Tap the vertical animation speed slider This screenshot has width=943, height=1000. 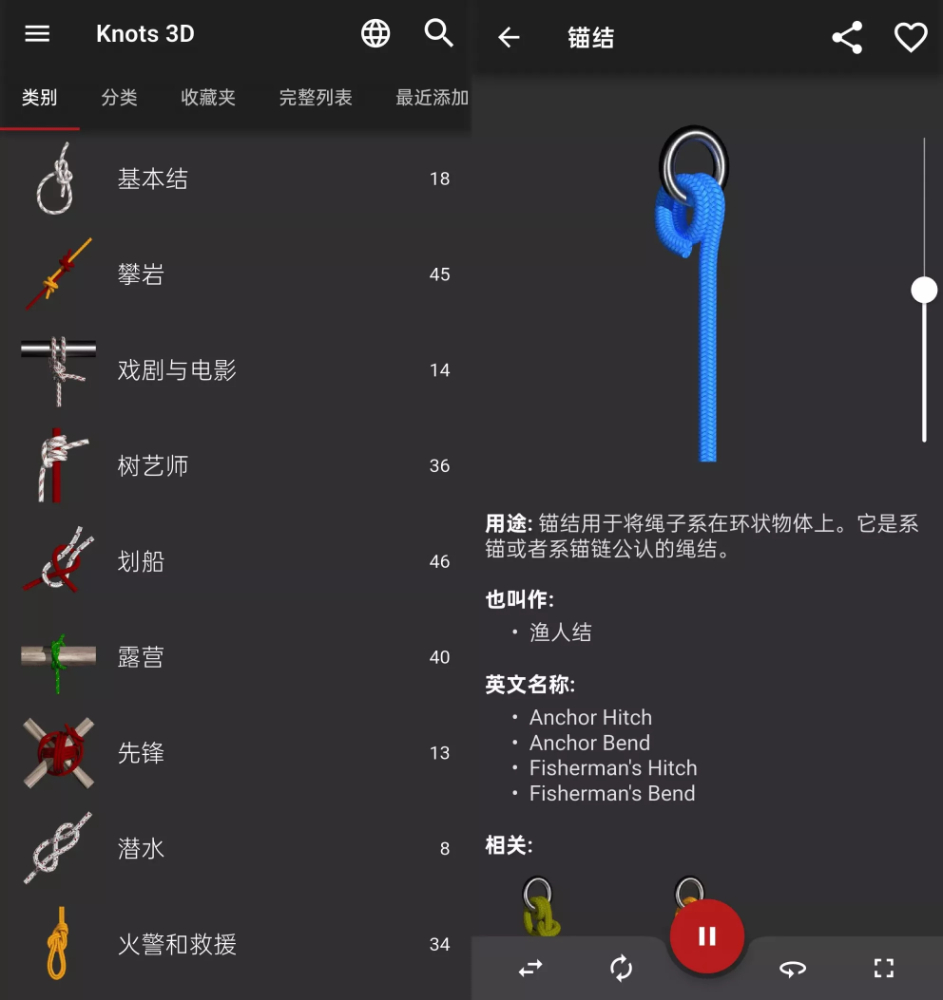pos(924,290)
